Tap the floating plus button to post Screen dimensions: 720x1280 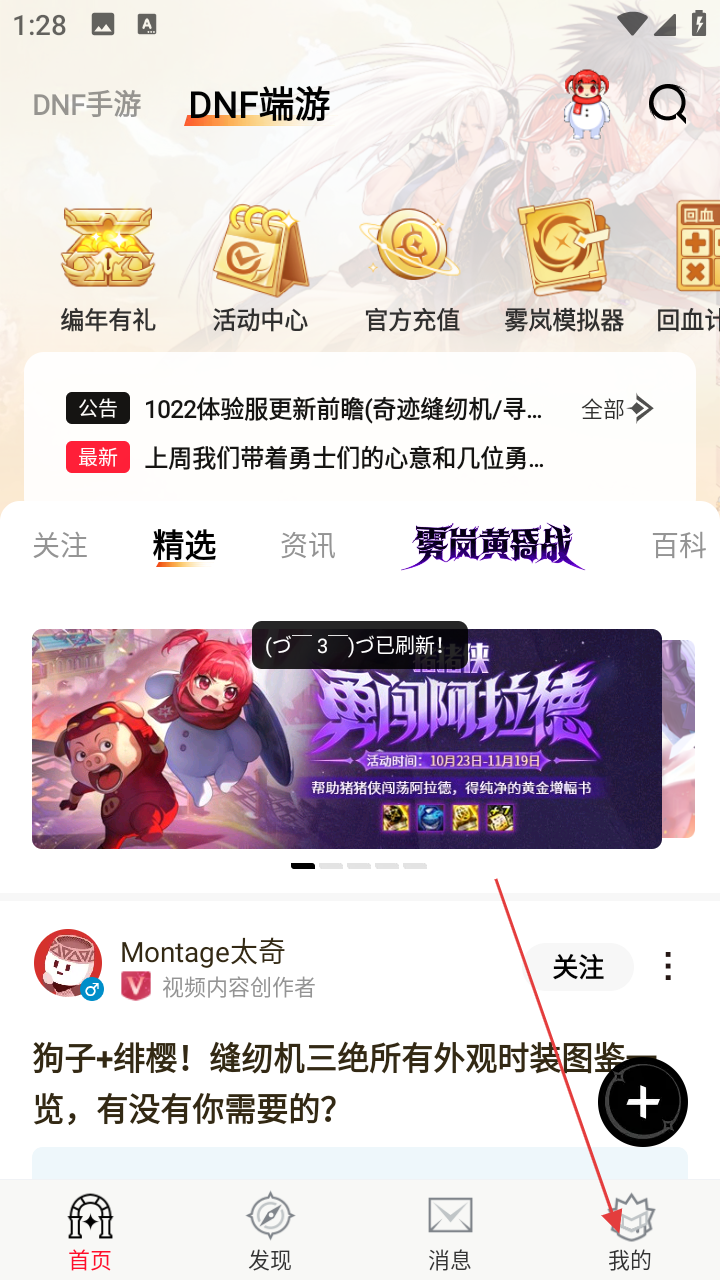click(x=643, y=1102)
